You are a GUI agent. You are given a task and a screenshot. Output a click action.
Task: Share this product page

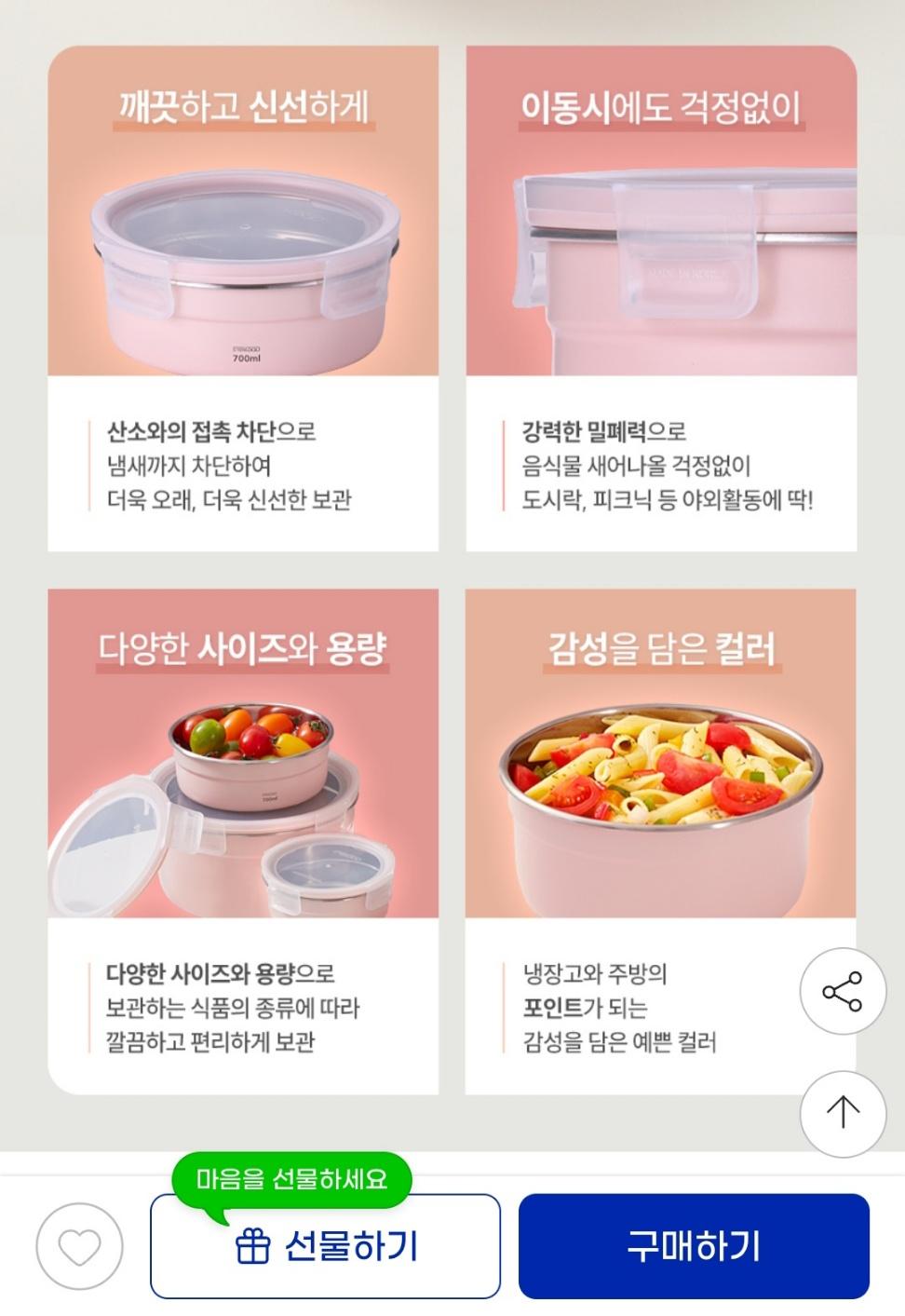click(x=843, y=992)
